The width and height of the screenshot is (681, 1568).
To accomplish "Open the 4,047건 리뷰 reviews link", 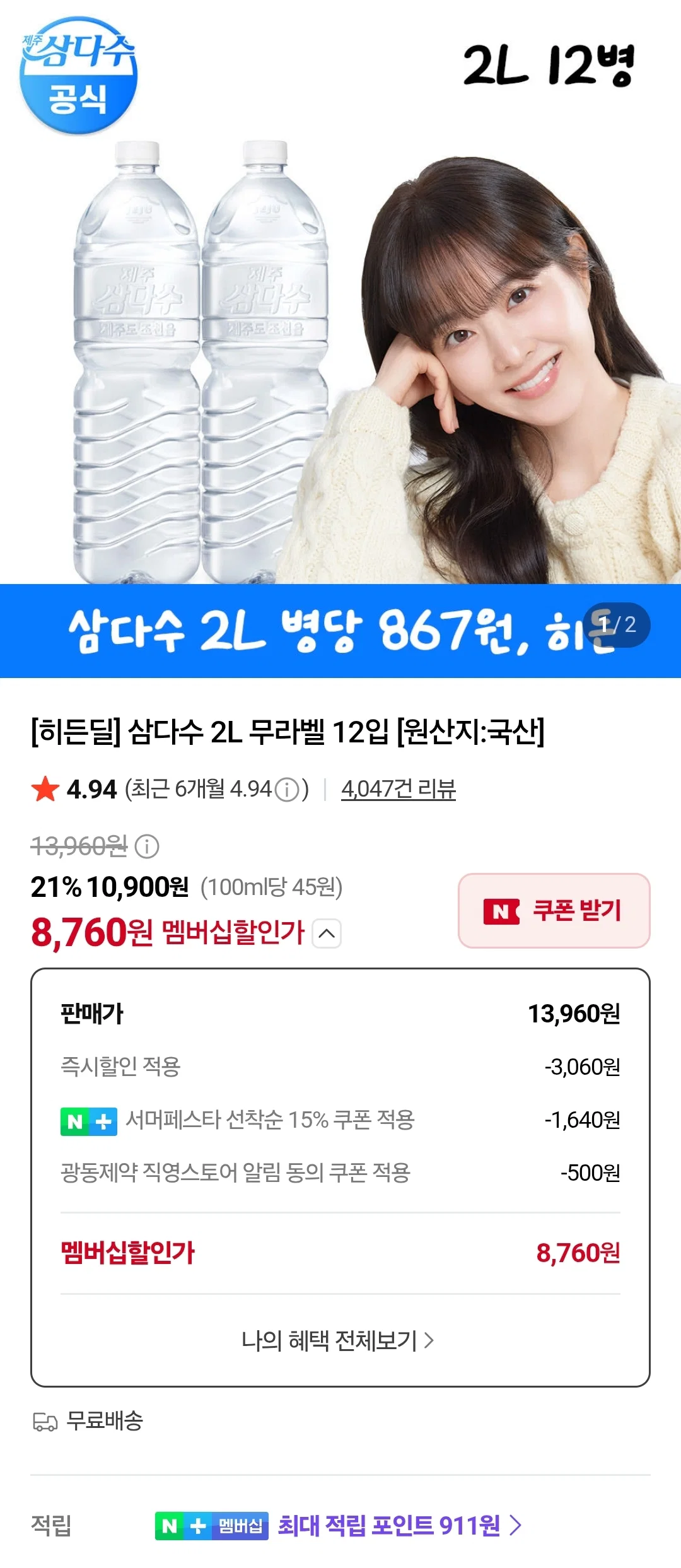I will click(x=399, y=789).
